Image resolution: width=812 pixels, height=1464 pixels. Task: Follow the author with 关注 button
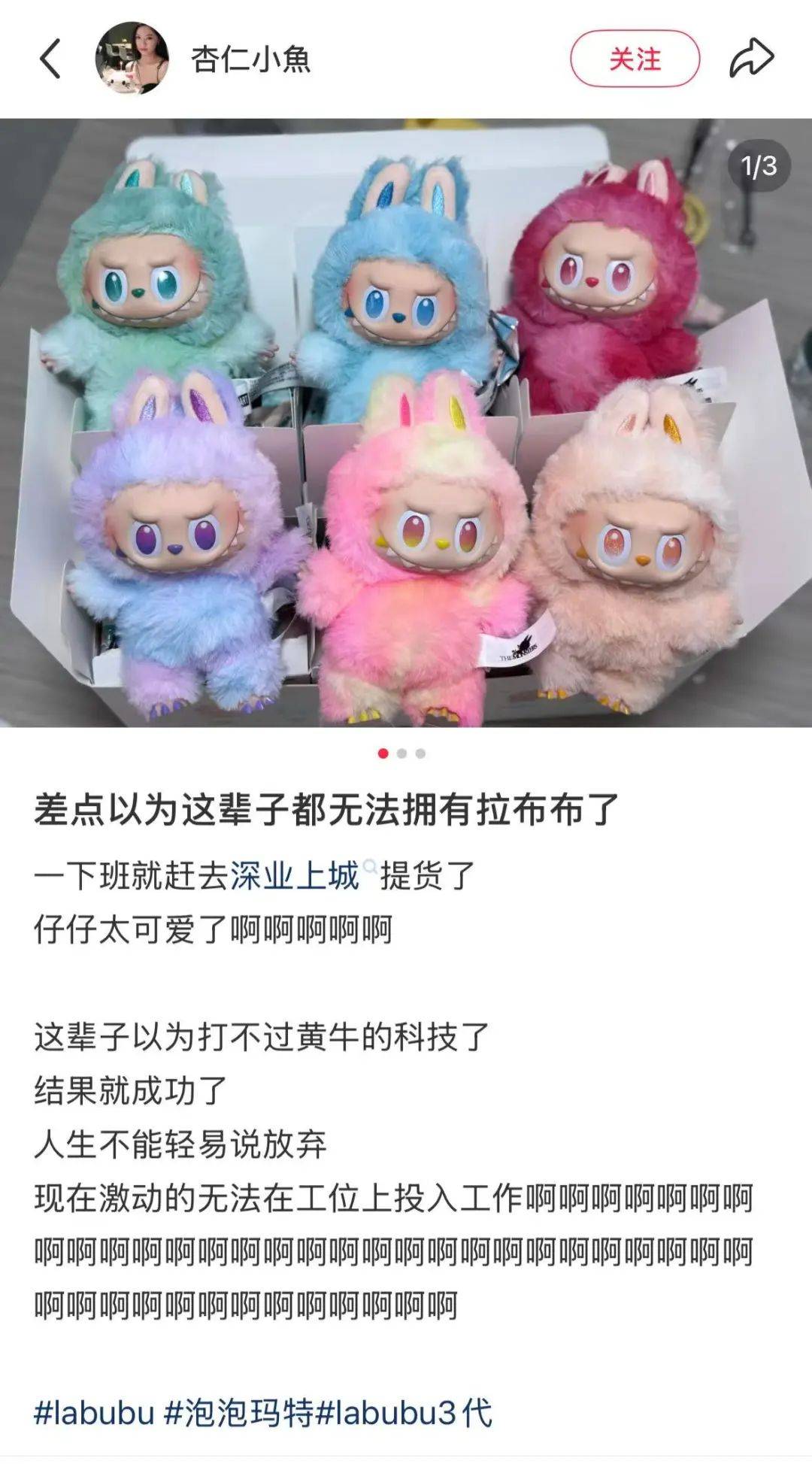635,59
